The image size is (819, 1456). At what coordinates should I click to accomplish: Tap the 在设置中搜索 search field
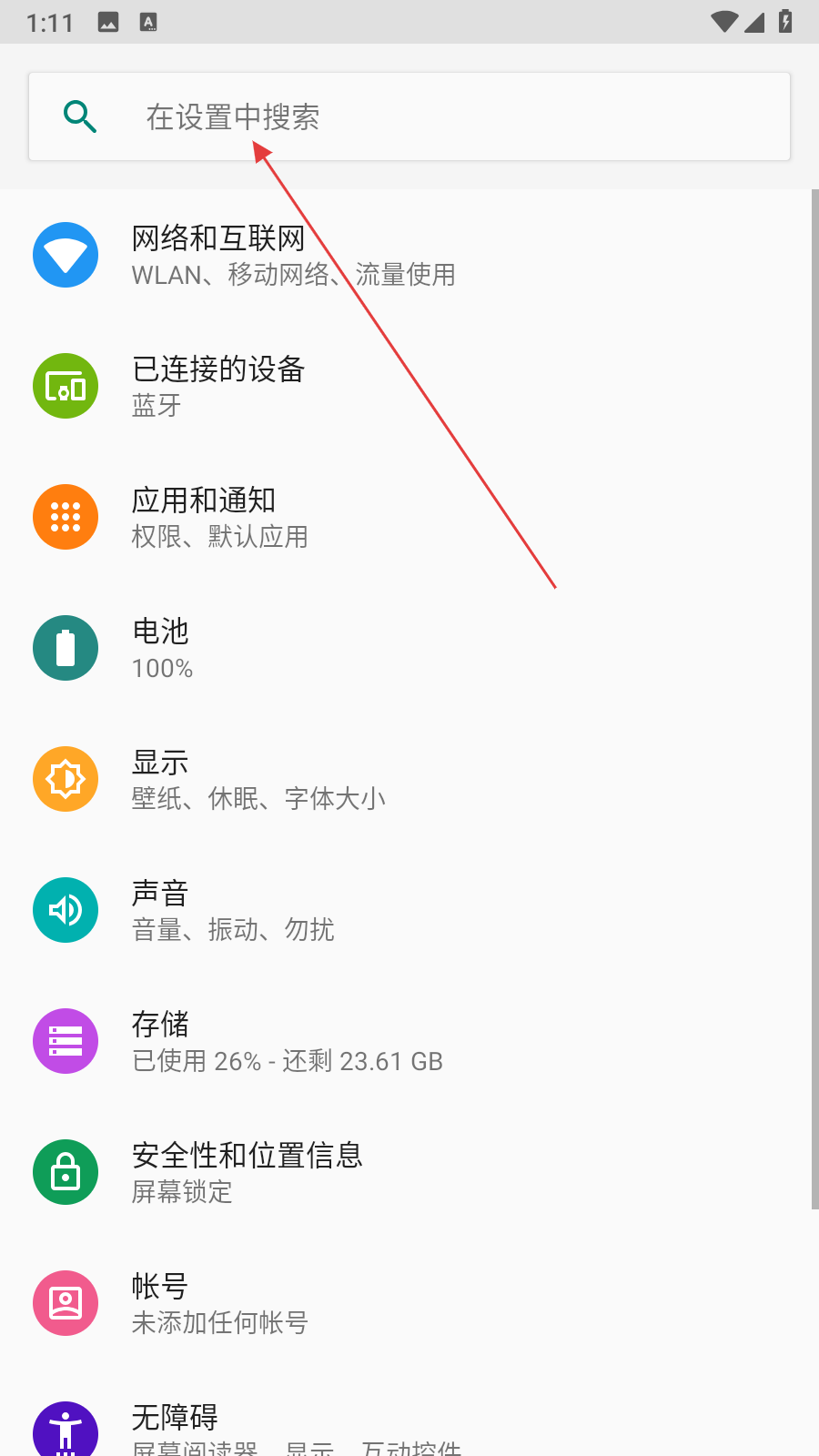coord(409,116)
